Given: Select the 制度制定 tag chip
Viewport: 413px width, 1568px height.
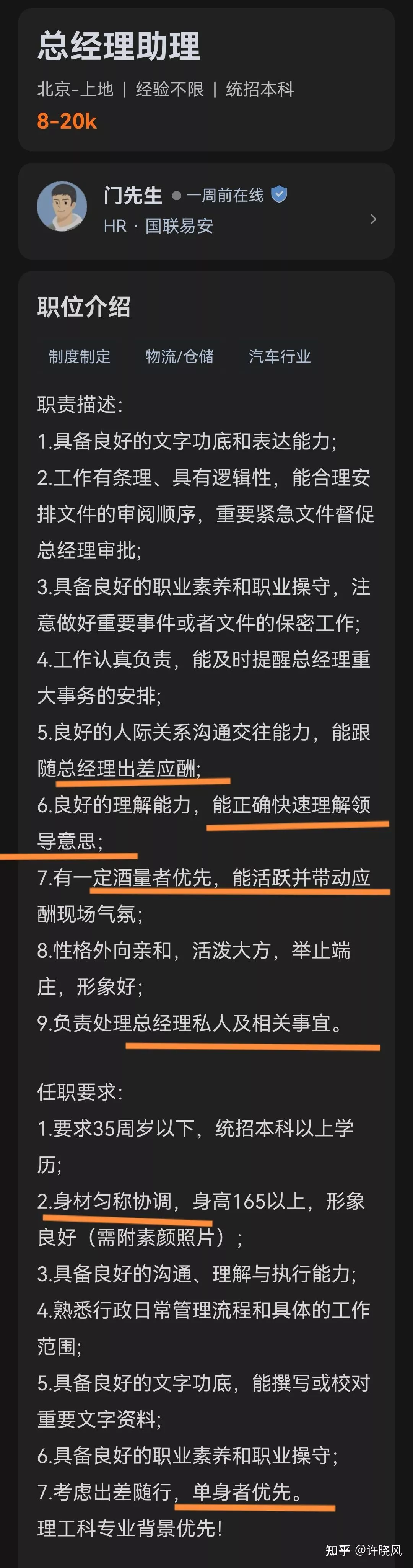Looking at the screenshot, I should click(x=80, y=356).
